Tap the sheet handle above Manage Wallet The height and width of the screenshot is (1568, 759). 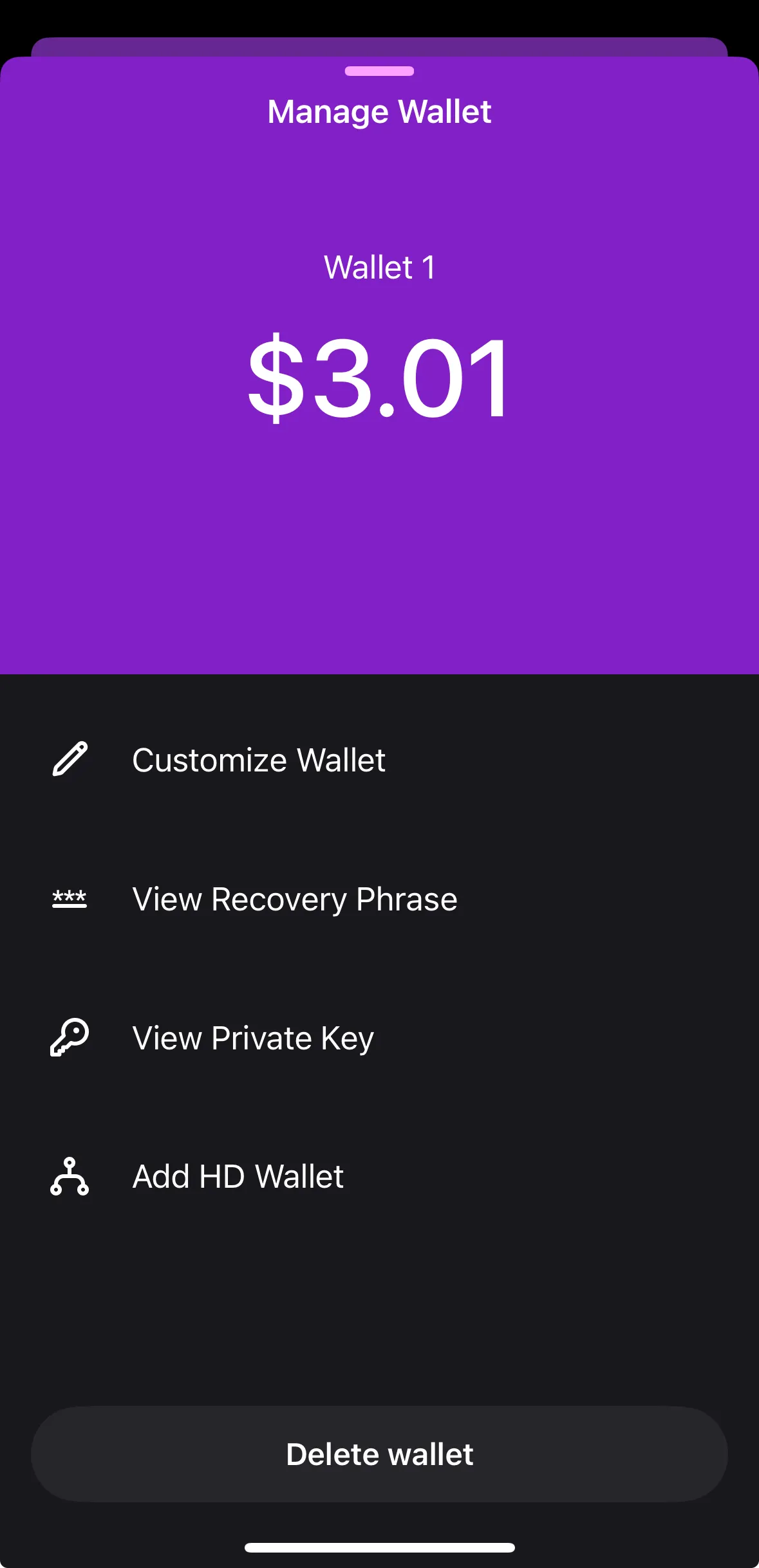click(379, 71)
